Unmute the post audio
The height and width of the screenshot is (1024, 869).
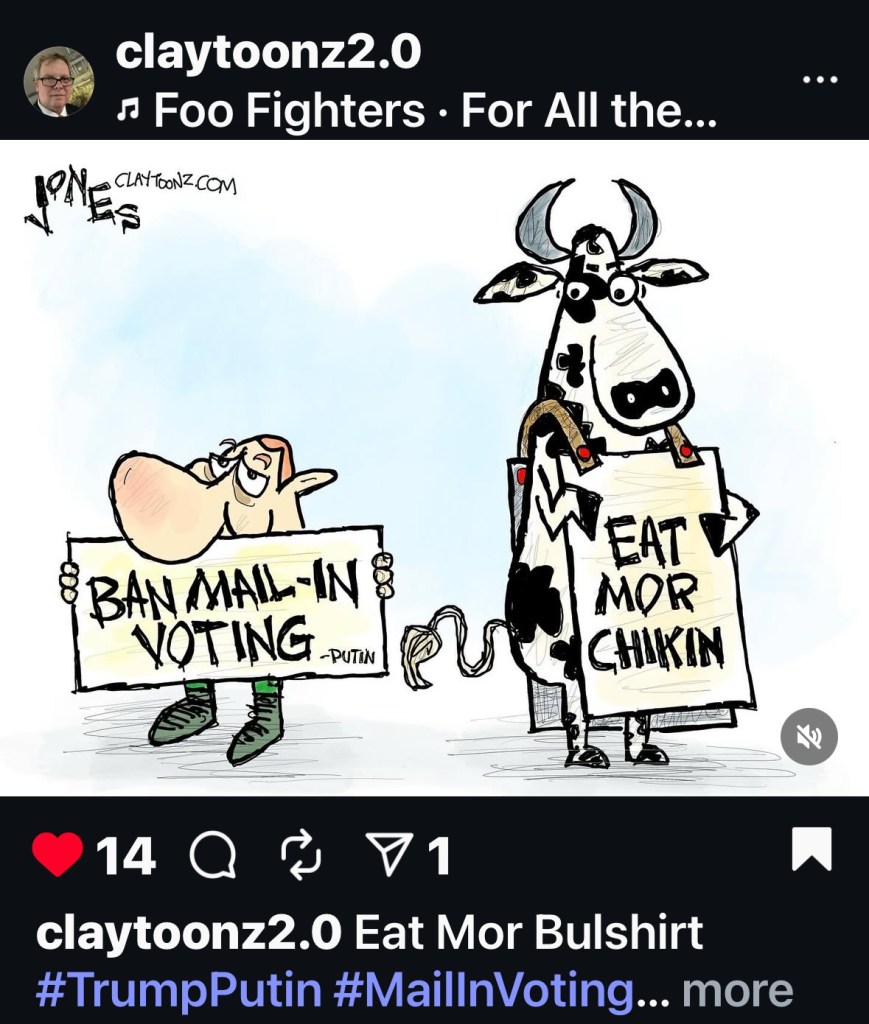tap(809, 737)
